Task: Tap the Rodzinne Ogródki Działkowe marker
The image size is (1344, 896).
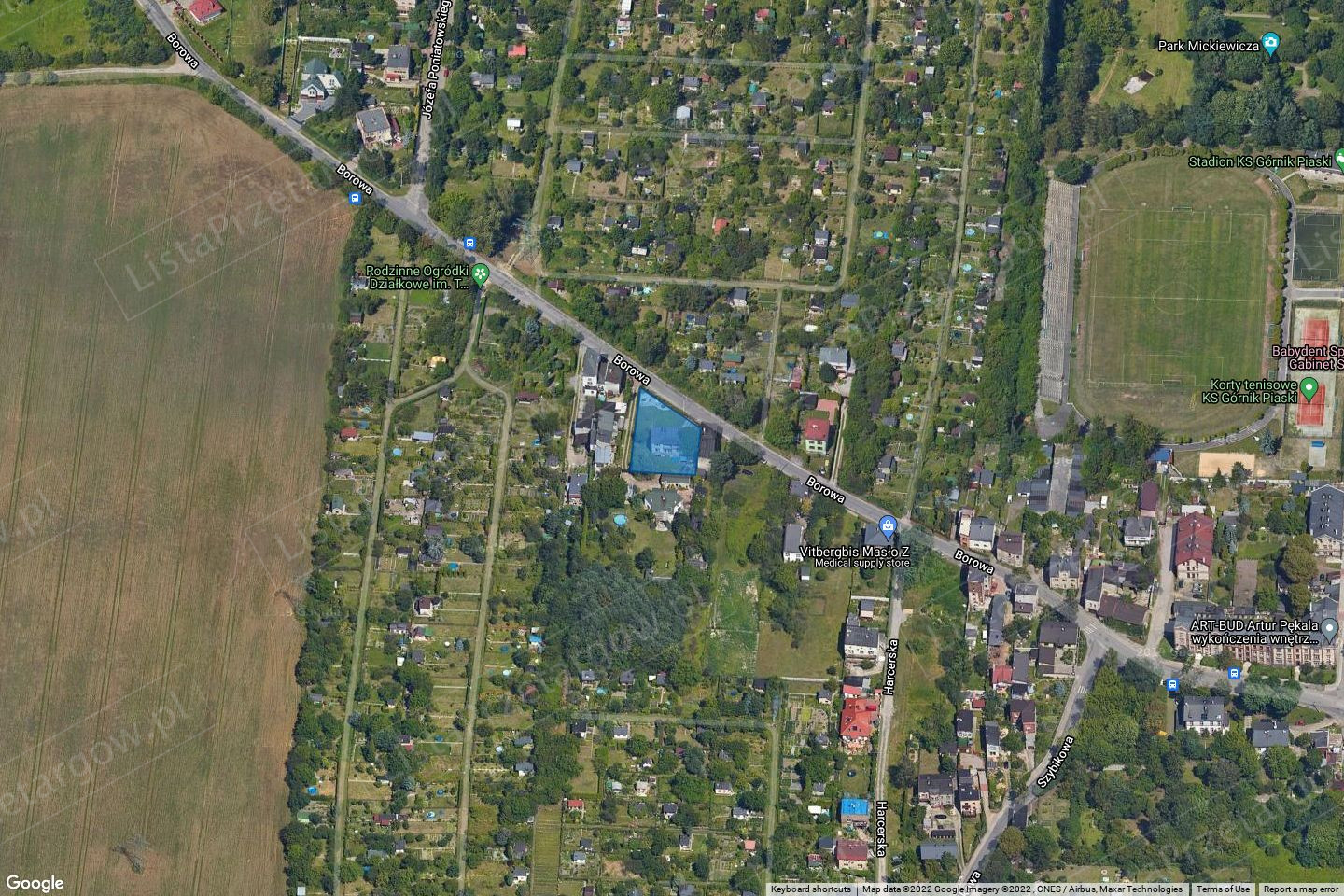Action: click(x=481, y=274)
